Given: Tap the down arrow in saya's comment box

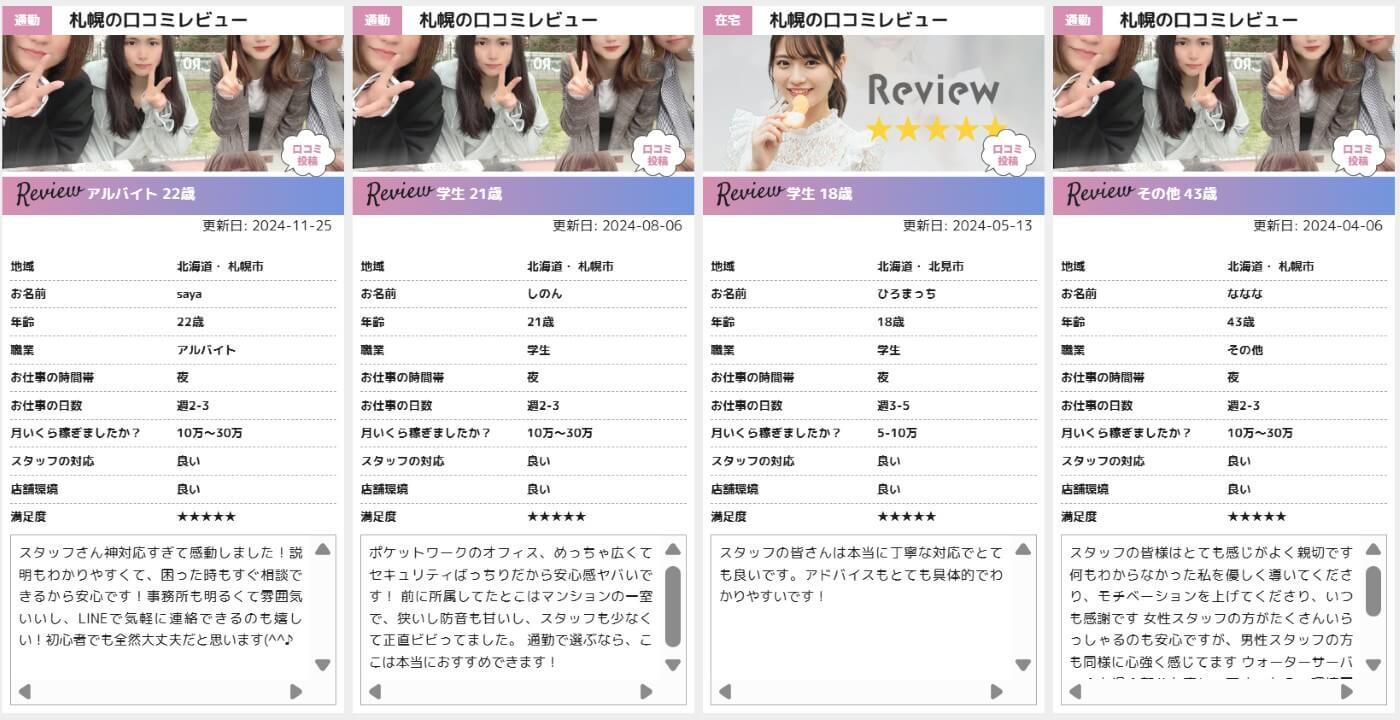Looking at the screenshot, I should (x=323, y=664).
